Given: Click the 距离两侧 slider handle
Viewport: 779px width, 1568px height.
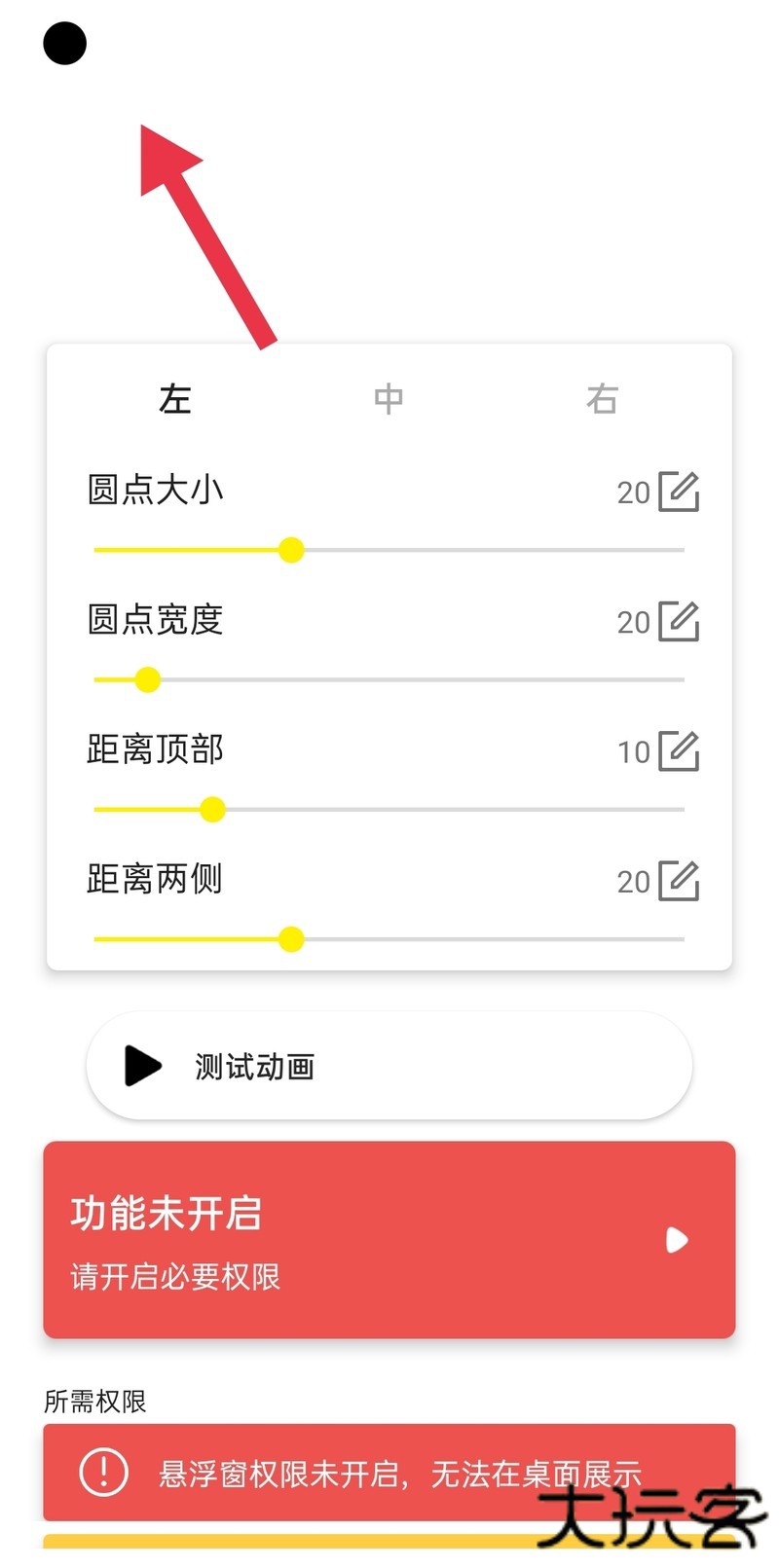Looking at the screenshot, I should tap(290, 939).
